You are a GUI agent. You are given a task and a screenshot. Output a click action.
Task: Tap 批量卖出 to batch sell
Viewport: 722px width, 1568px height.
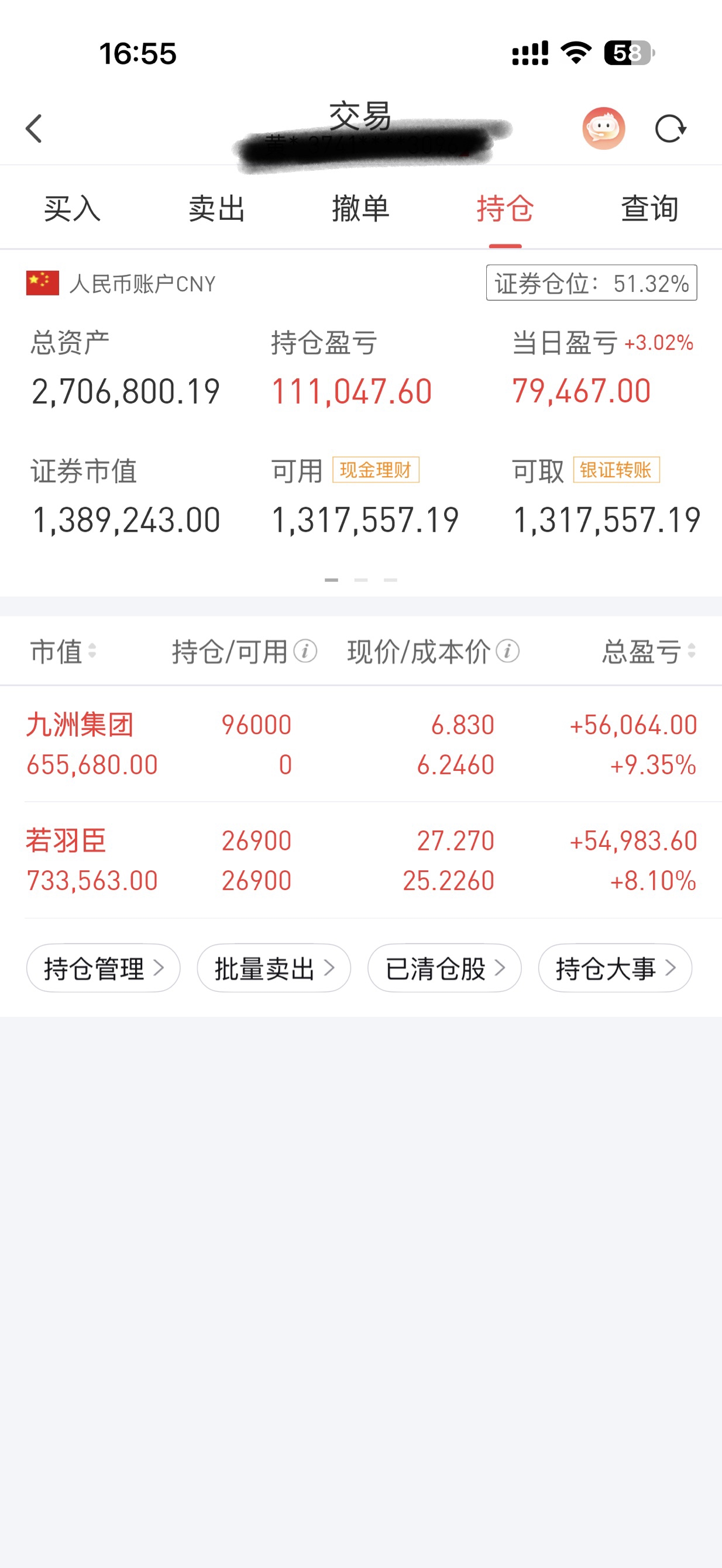tap(274, 968)
